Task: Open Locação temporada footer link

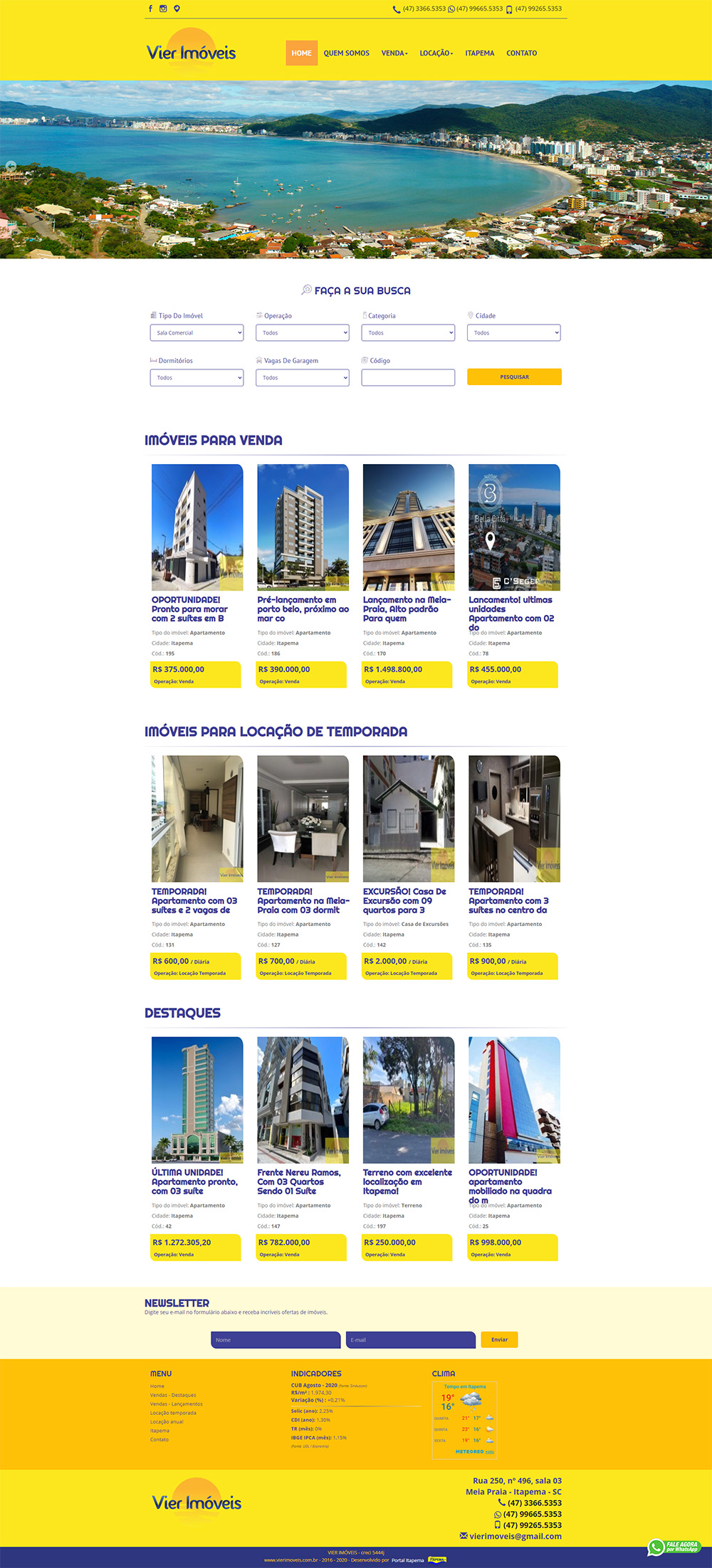Action: coord(173,1413)
